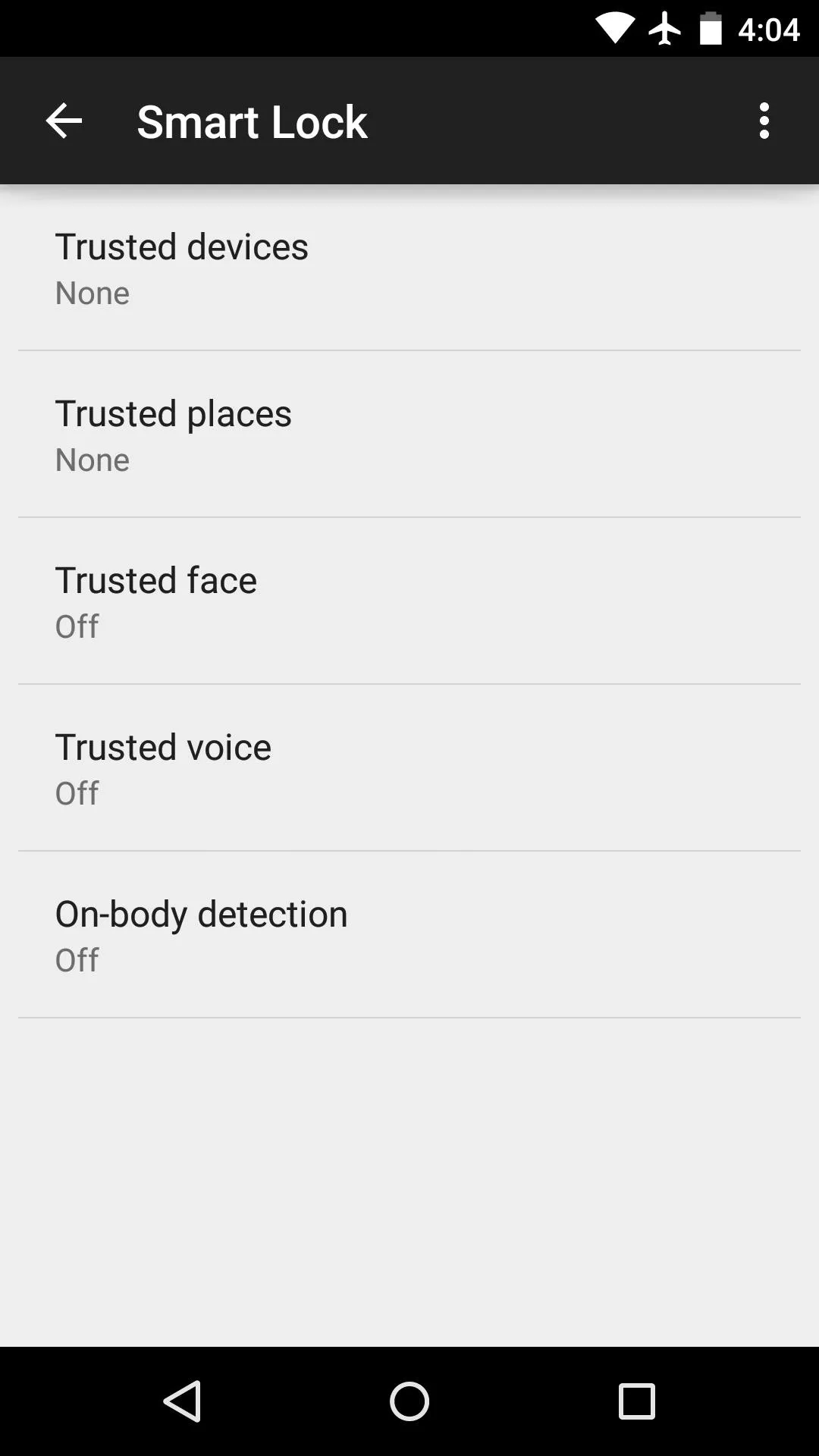The width and height of the screenshot is (819, 1456).
Task: Open the Smart Lock overflow menu
Action: click(764, 121)
